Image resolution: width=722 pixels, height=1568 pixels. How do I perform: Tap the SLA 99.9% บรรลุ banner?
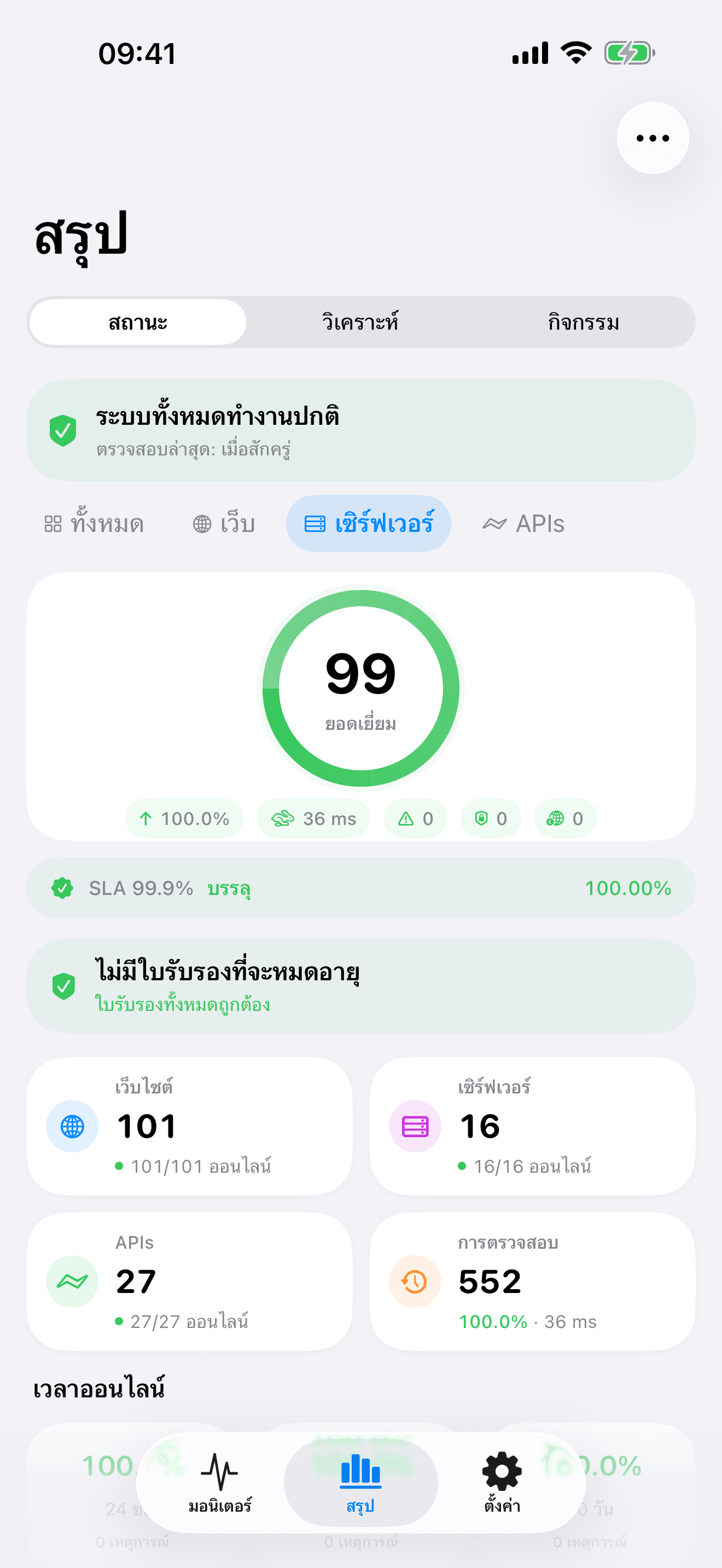click(360, 888)
